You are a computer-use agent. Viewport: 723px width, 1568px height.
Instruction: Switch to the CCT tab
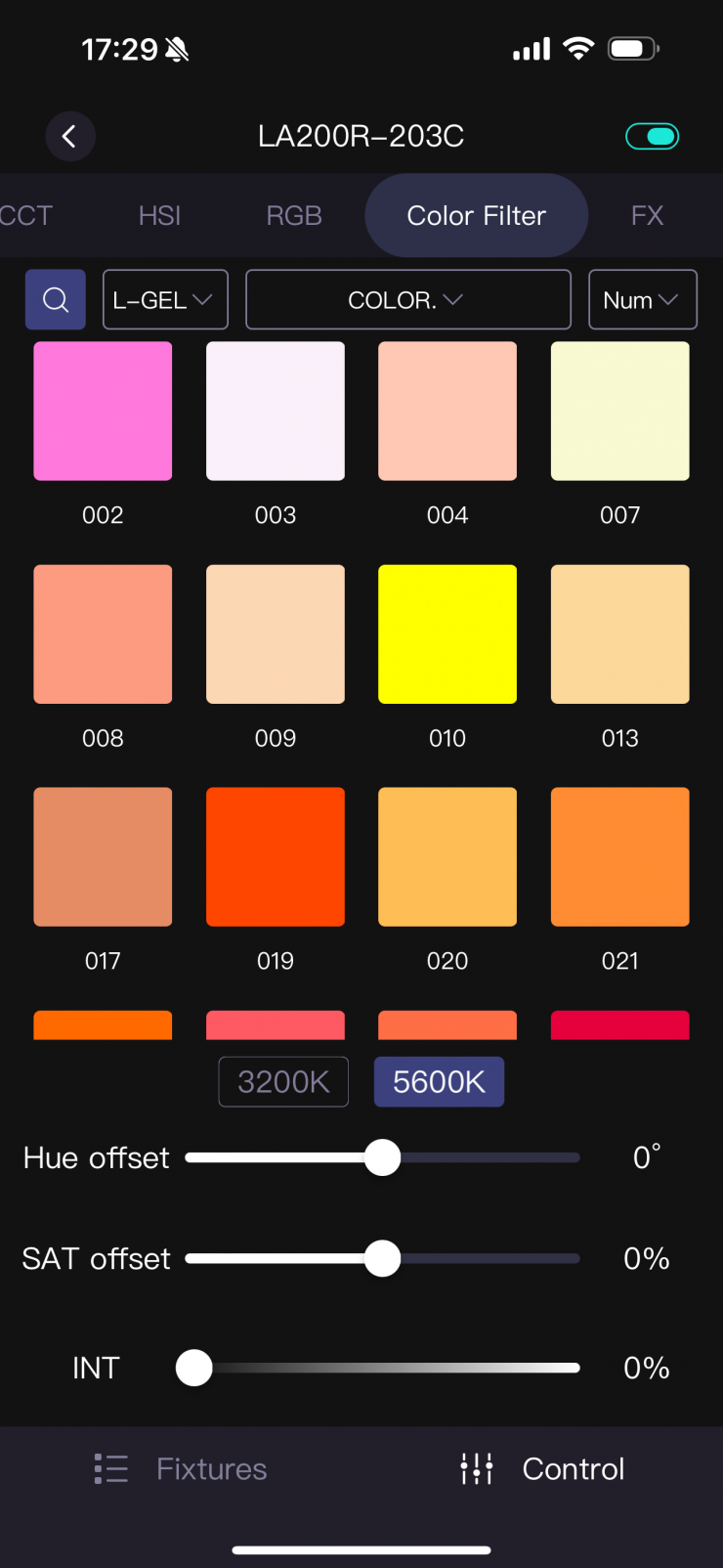[26, 215]
